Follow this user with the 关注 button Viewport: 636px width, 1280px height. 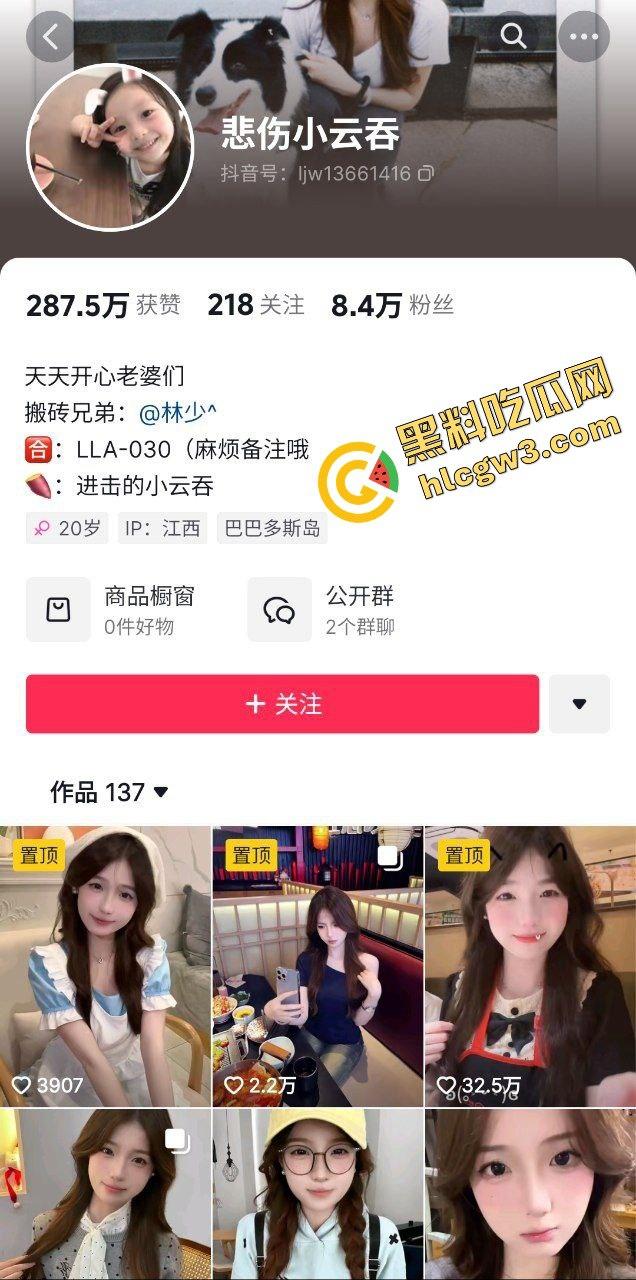(282, 704)
